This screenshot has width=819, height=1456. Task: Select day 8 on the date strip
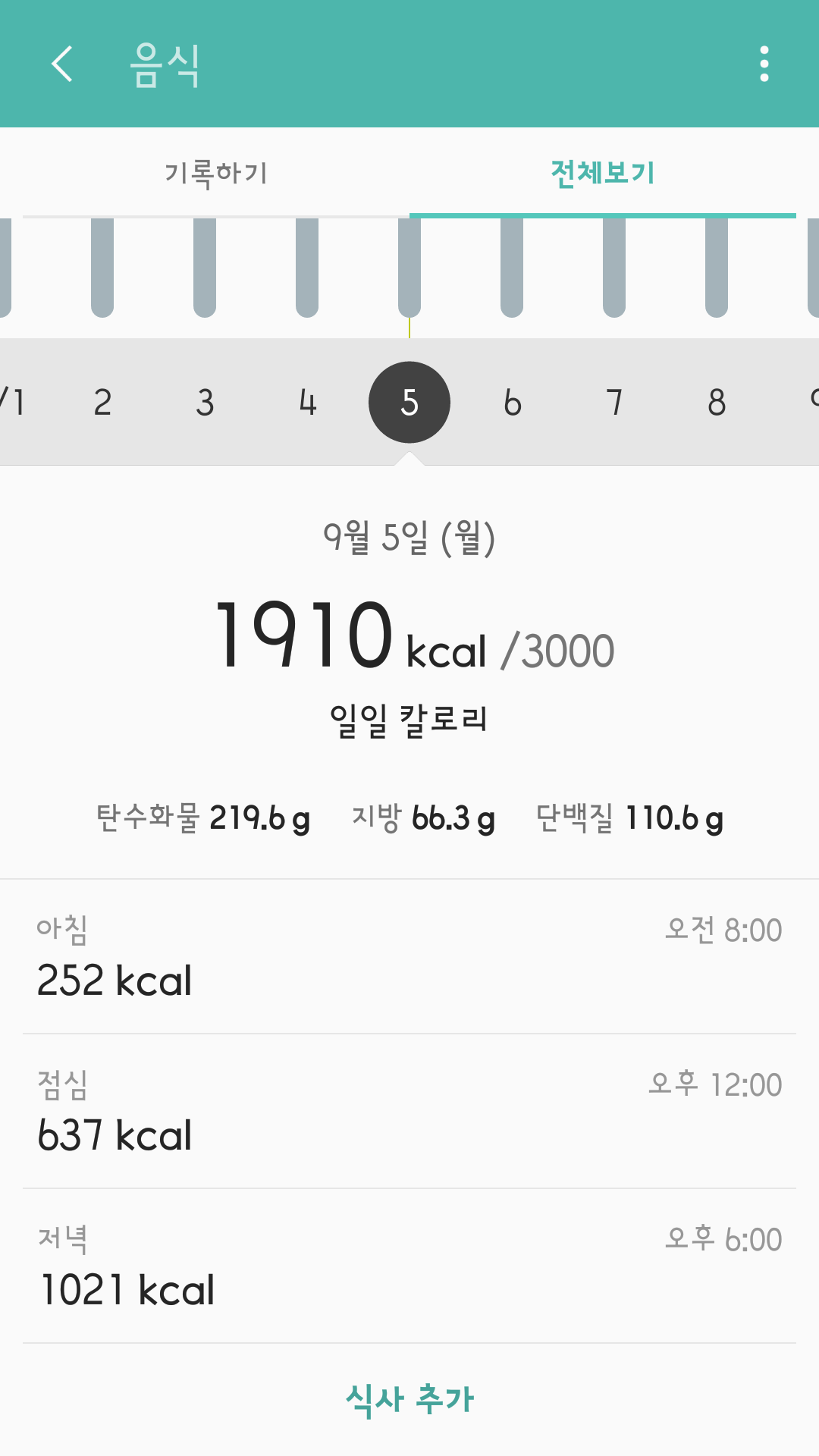tap(717, 402)
